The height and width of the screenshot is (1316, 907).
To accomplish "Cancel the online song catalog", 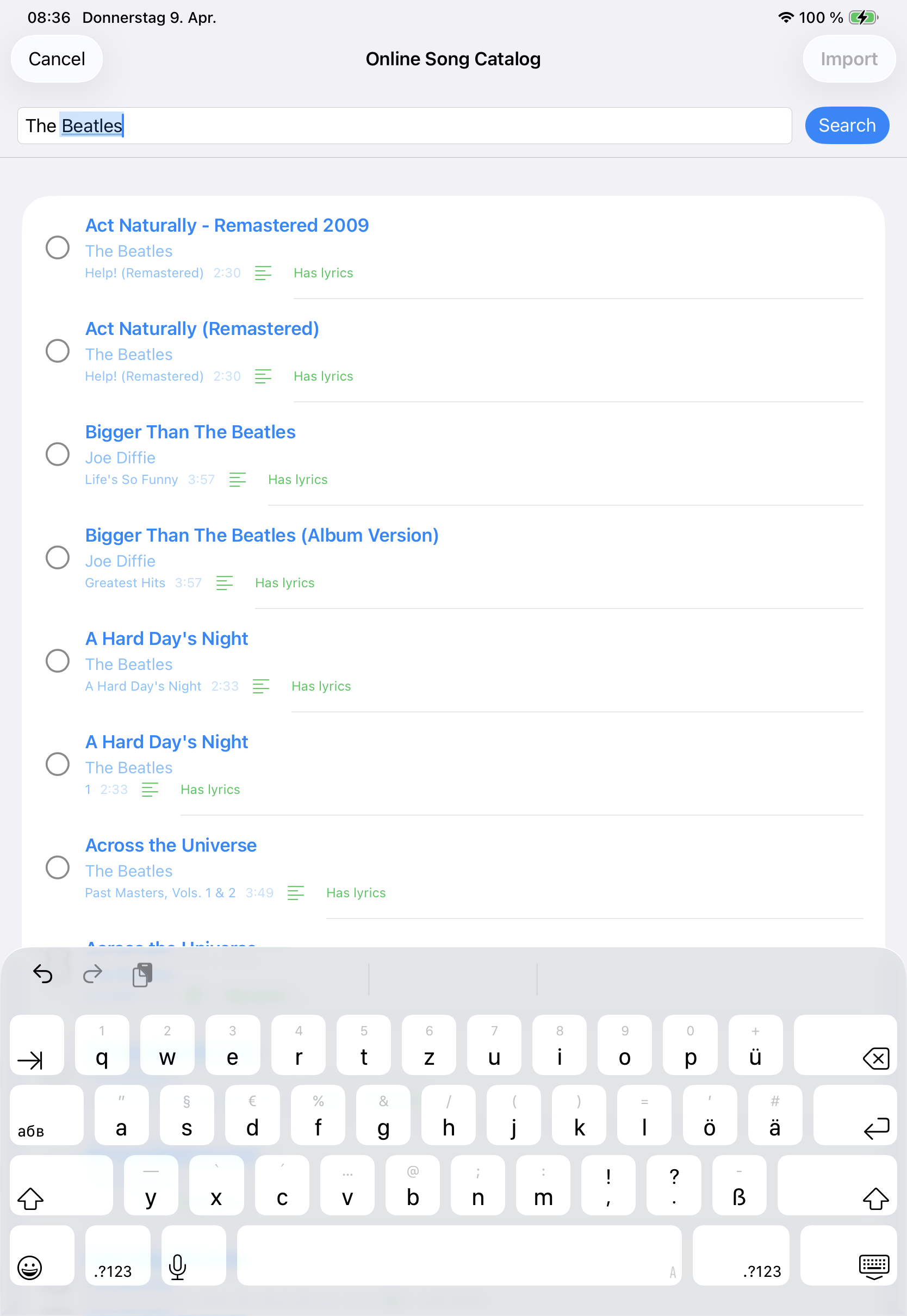I will point(56,59).
